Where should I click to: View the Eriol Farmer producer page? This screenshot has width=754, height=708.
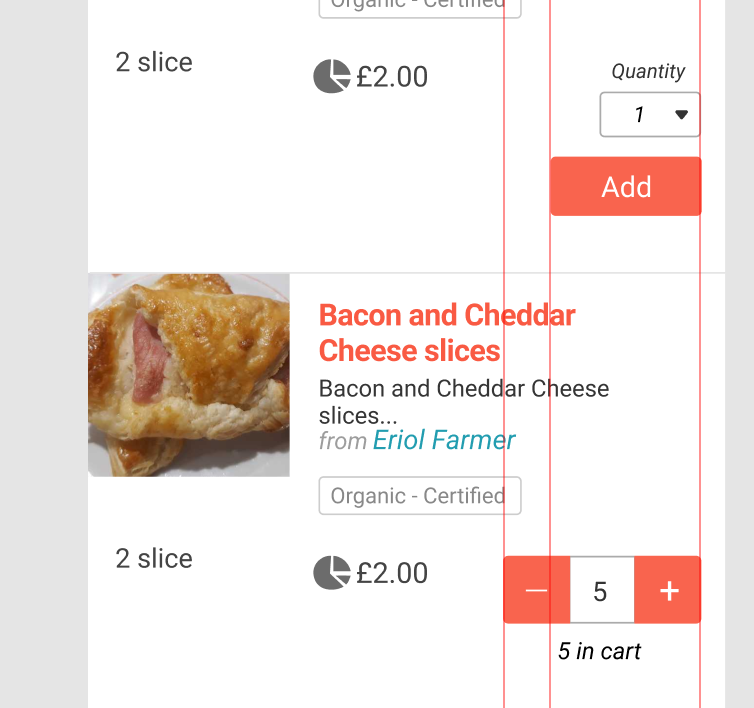point(444,440)
